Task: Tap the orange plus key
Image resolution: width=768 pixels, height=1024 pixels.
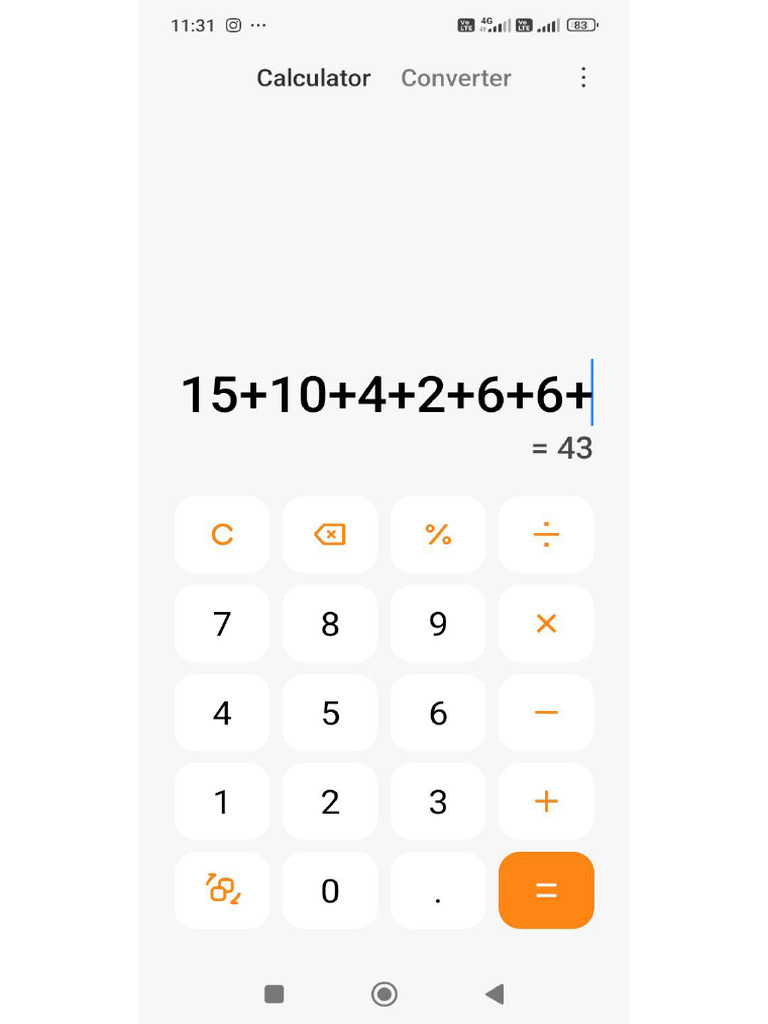Action: click(546, 801)
